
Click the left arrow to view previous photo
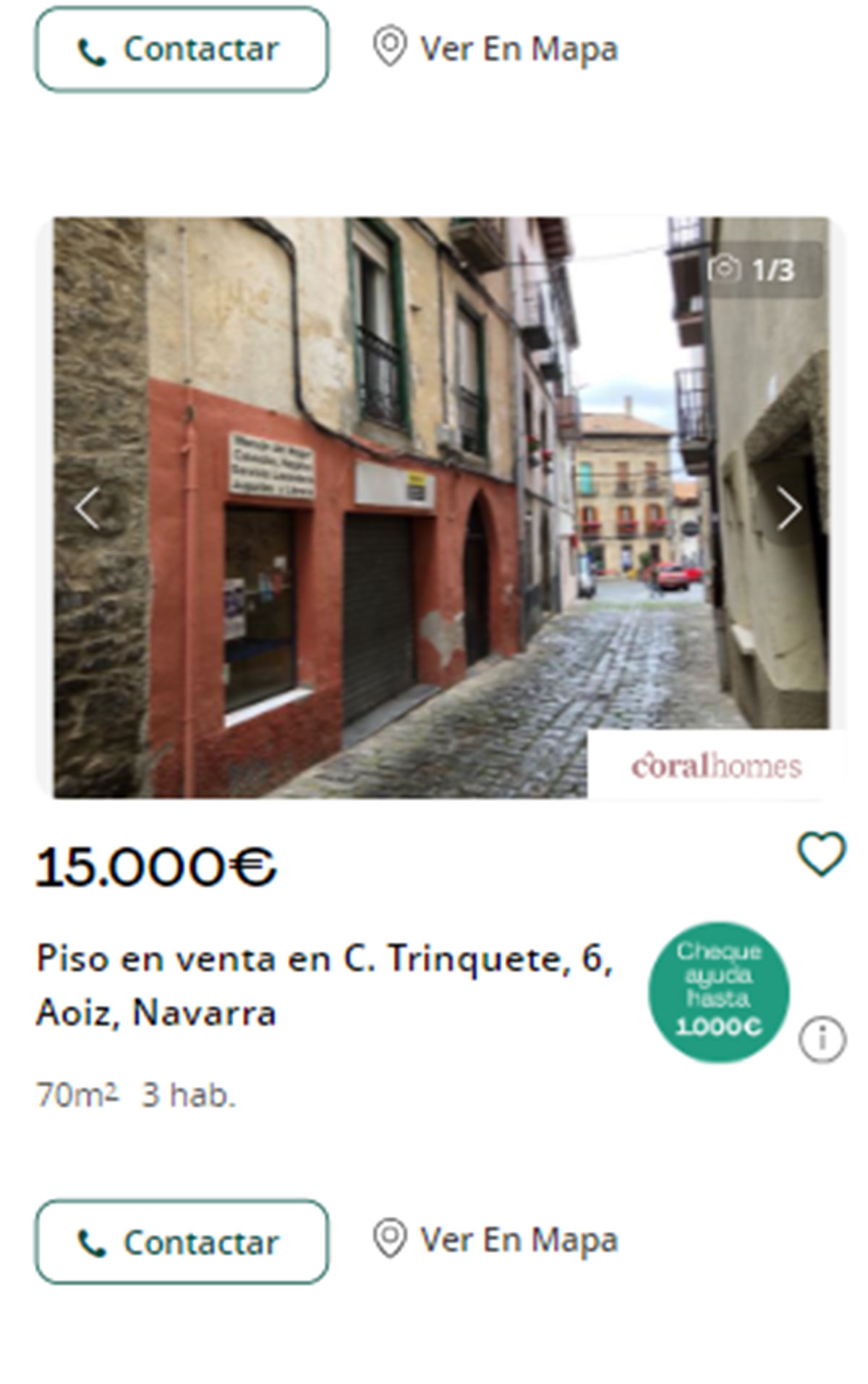coord(87,508)
